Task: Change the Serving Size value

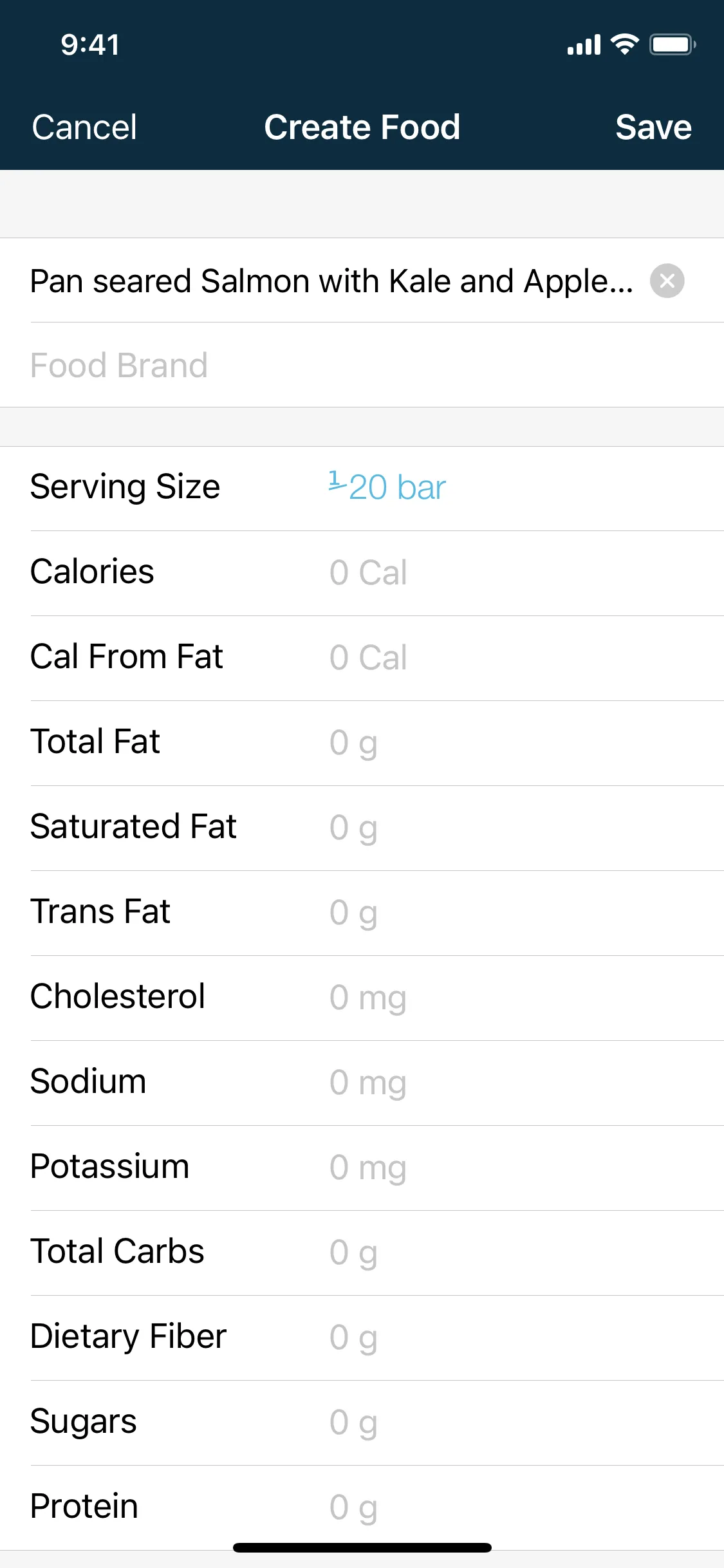Action: coord(387,487)
